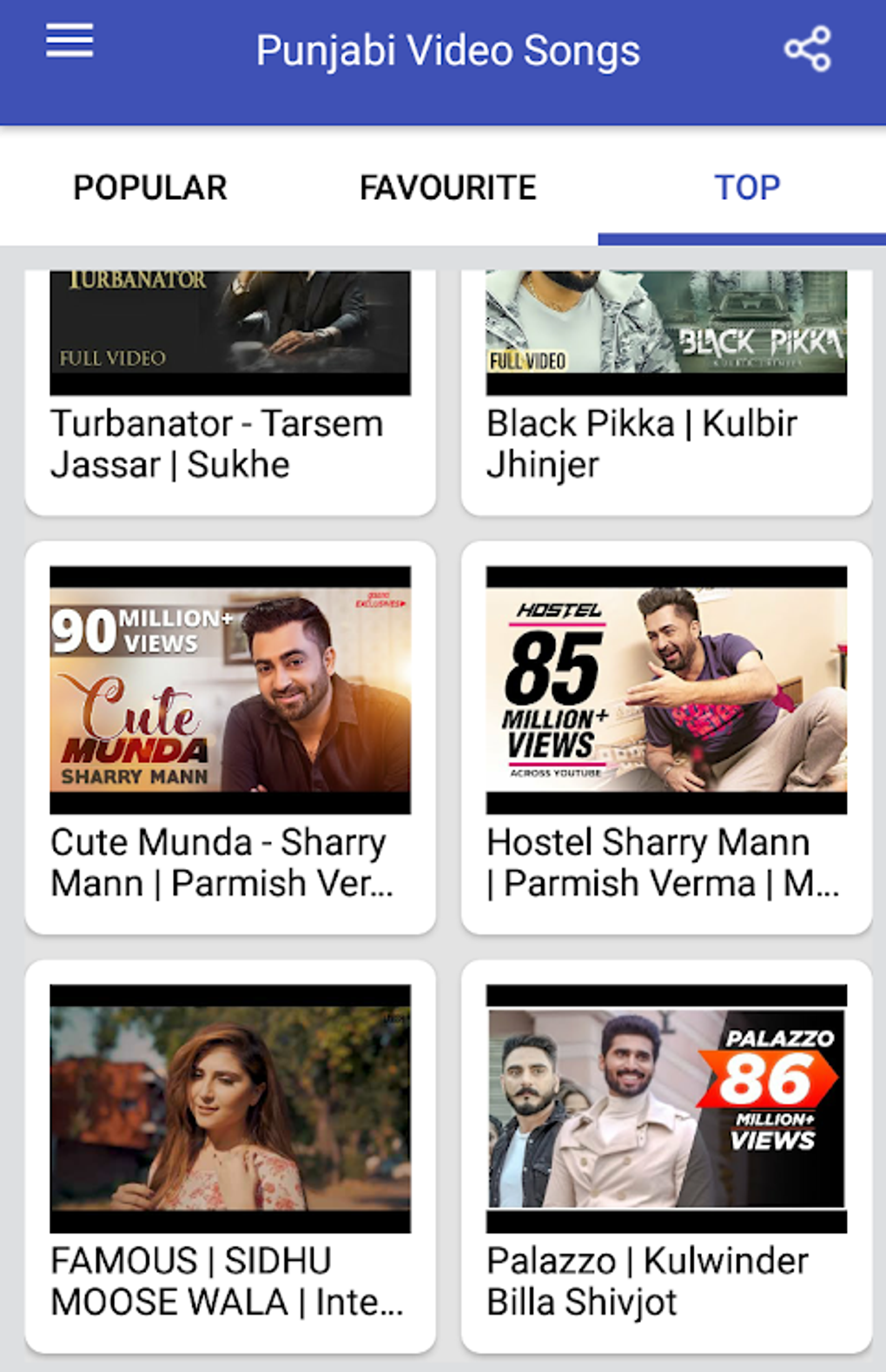886x1372 pixels.
Task: Play FAMOUS by Sidhu Moose Wala
Action: [x=230, y=1157]
